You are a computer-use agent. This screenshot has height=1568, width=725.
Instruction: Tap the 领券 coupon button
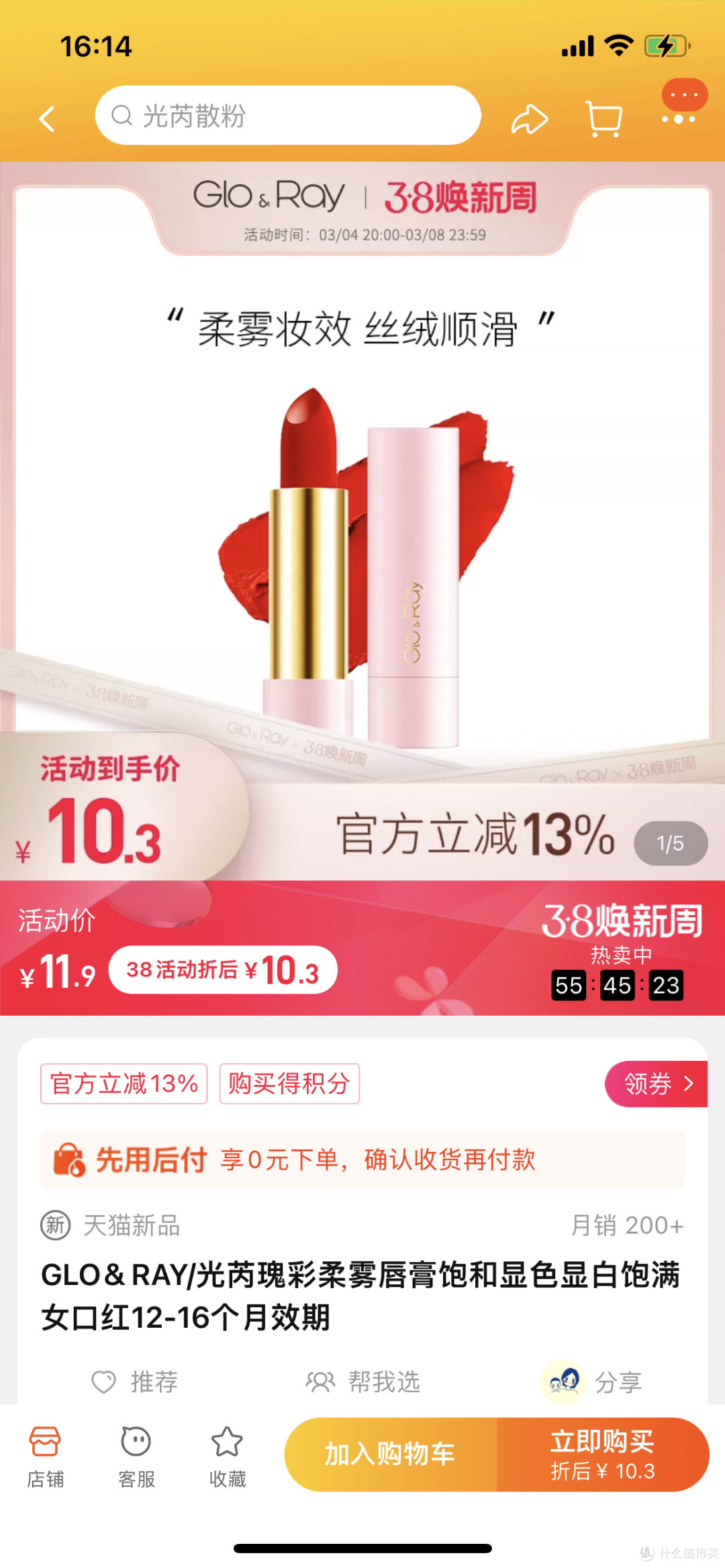tap(657, 1084)
